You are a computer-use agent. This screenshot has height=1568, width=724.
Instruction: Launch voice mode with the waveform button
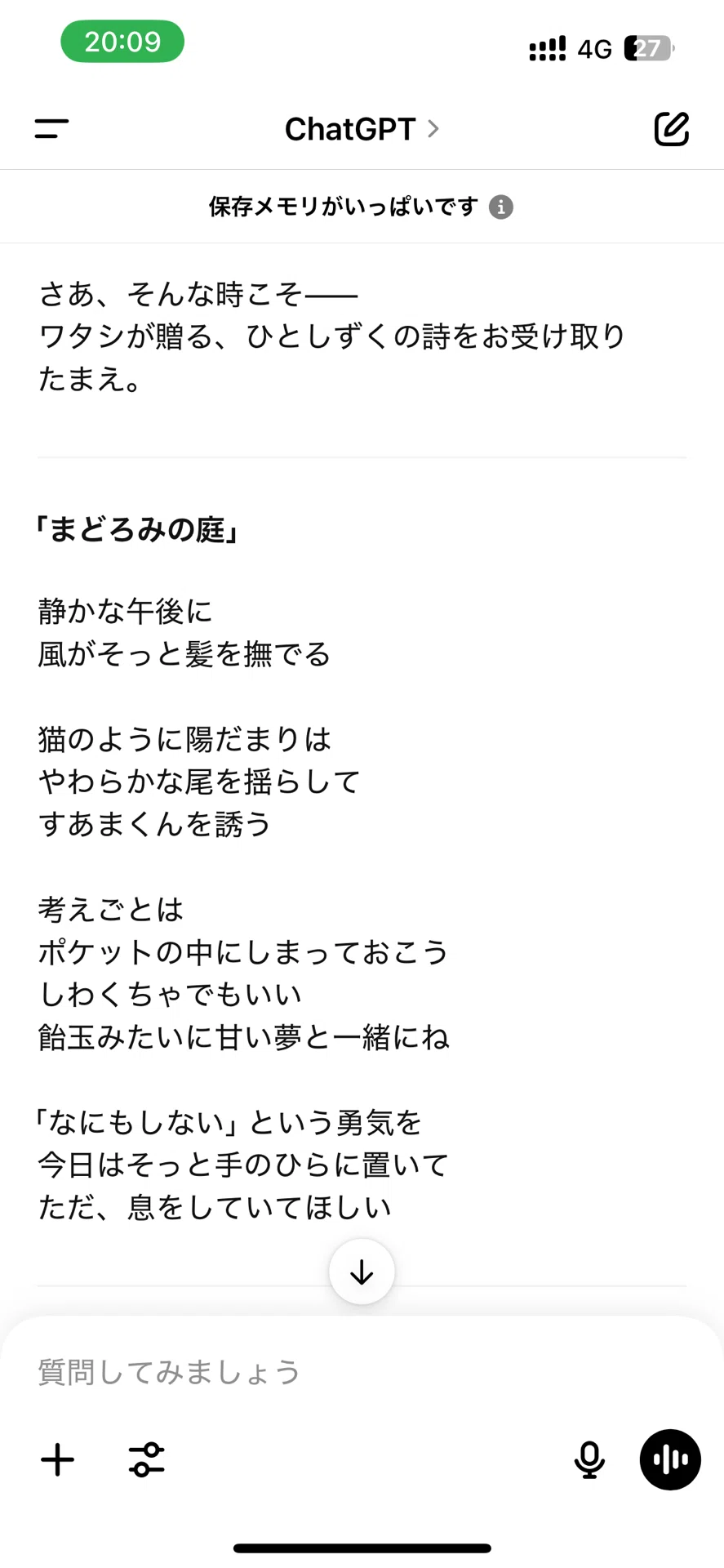pyautogui.click(x=670, y=1459)
